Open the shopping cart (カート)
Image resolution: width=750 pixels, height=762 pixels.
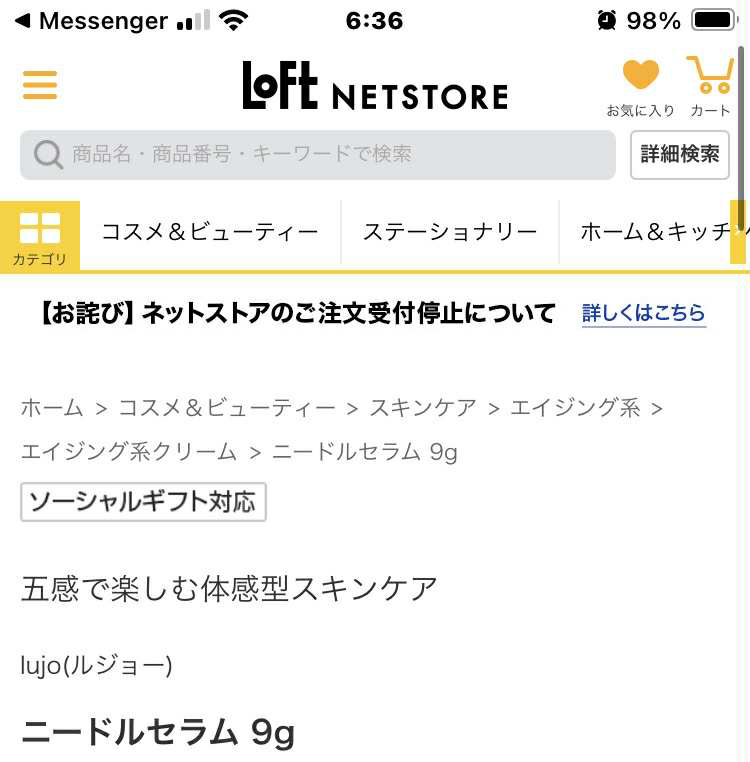coord(710,86)
